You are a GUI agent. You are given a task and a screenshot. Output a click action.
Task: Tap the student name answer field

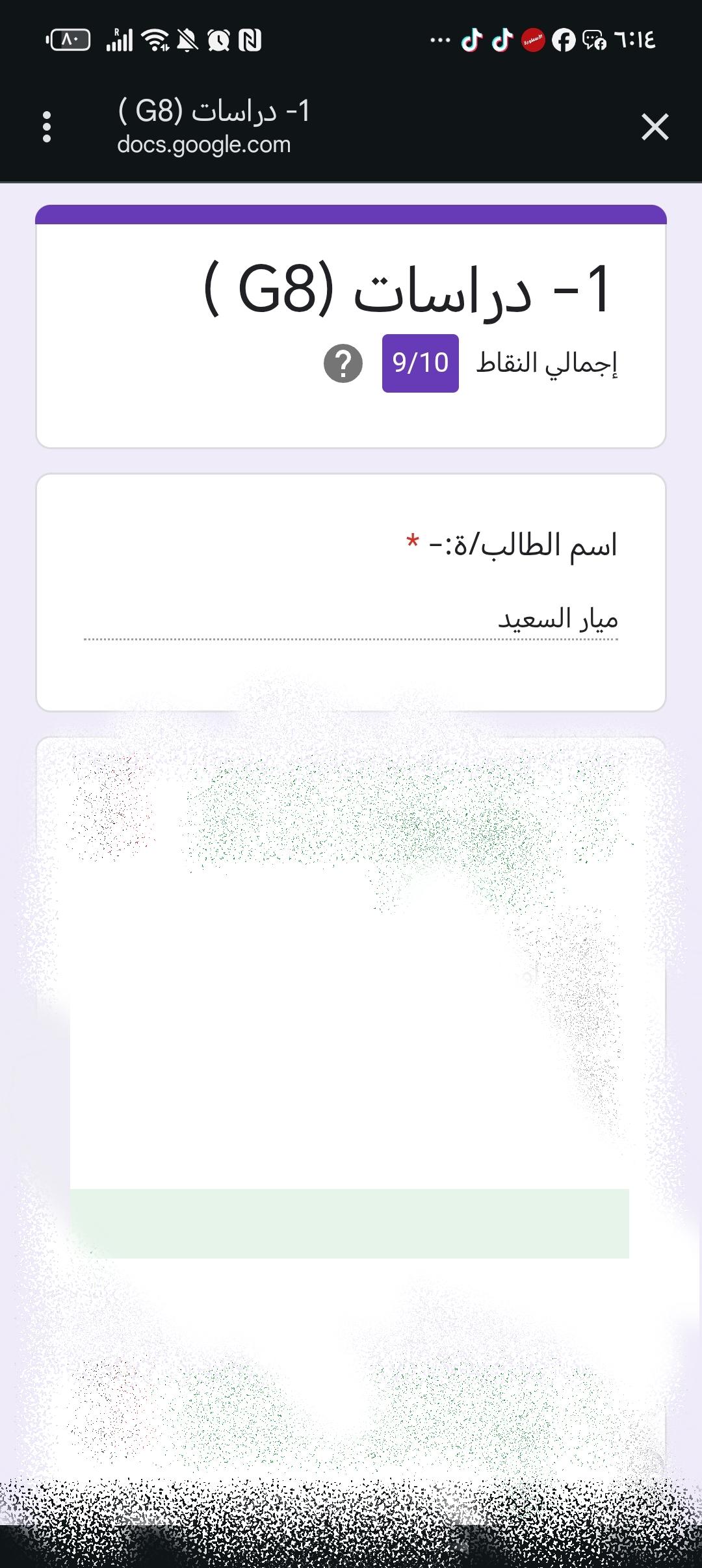351,620
